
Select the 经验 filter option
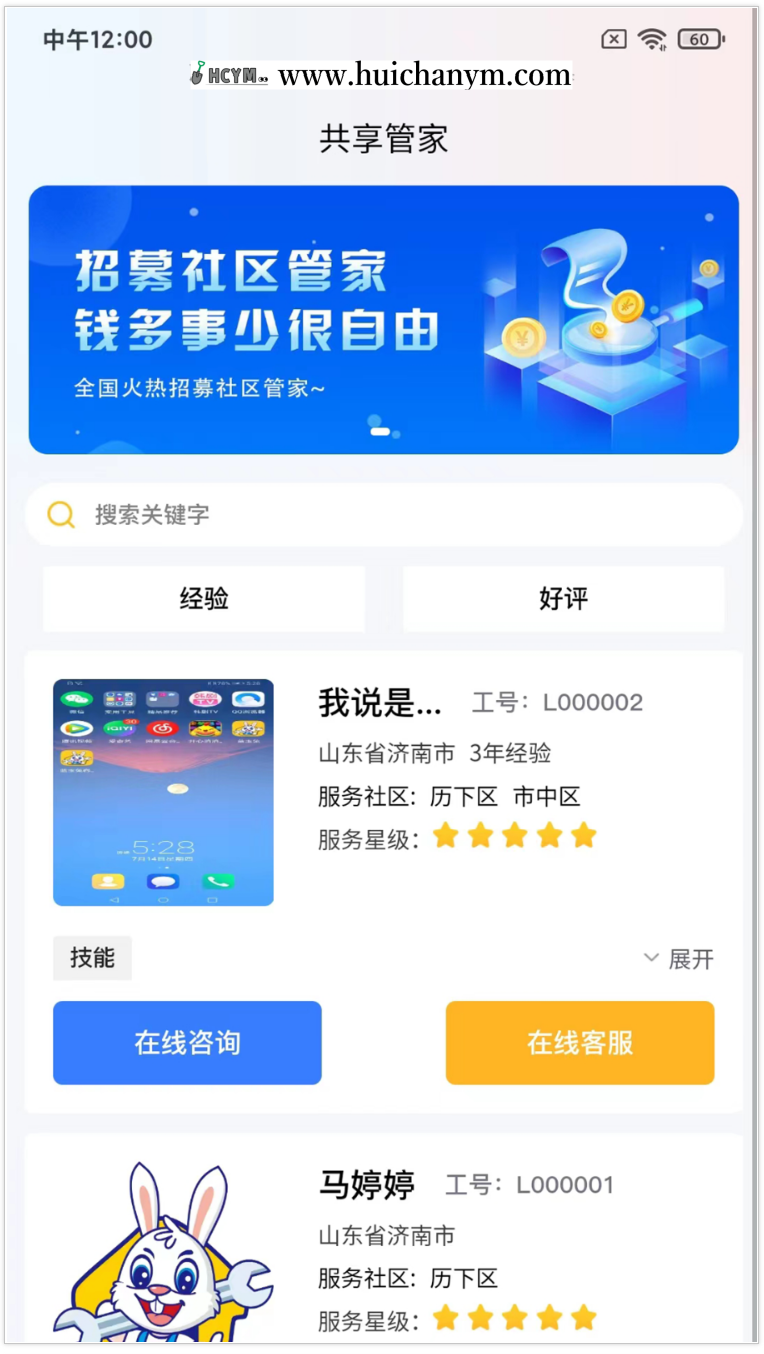[x=204, y=598]
